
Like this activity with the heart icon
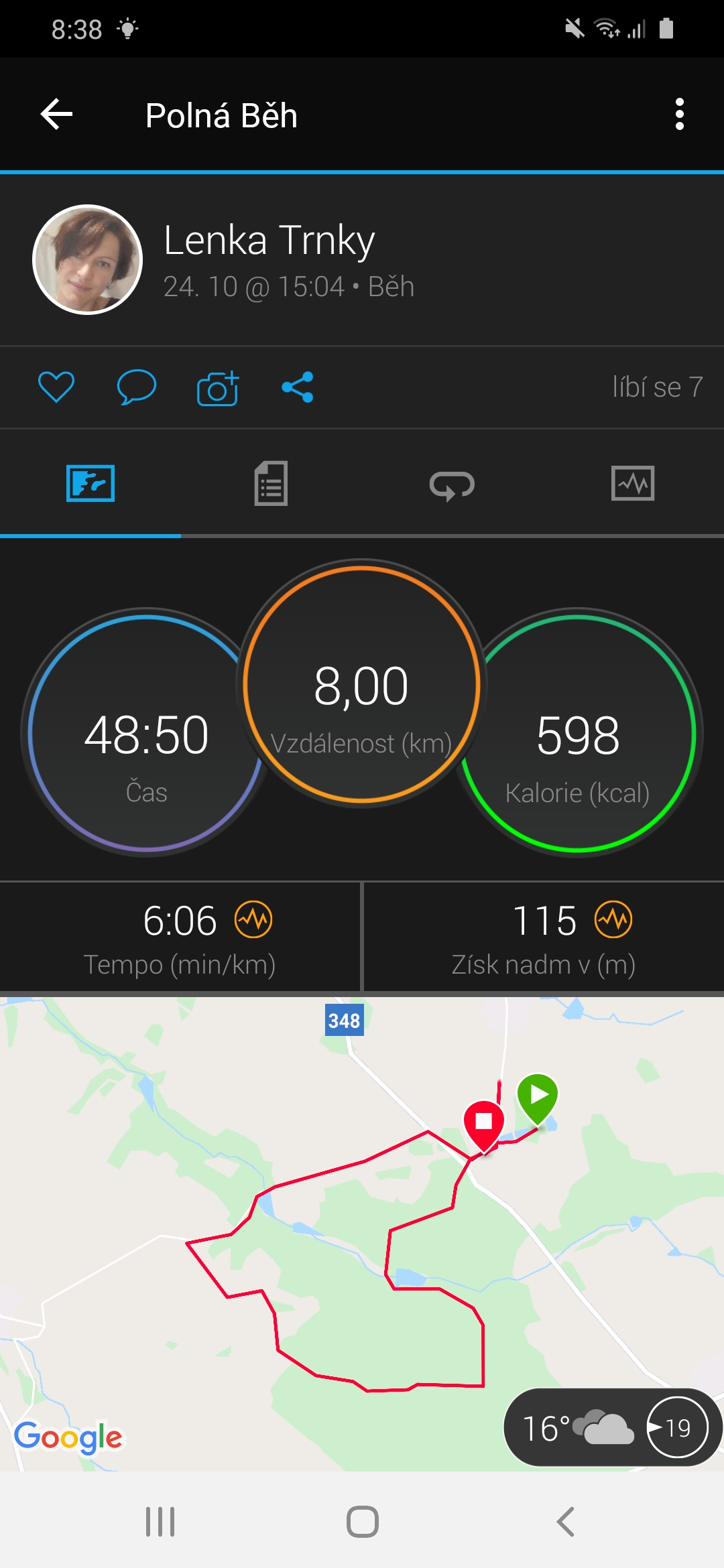(x=56, y=387)
